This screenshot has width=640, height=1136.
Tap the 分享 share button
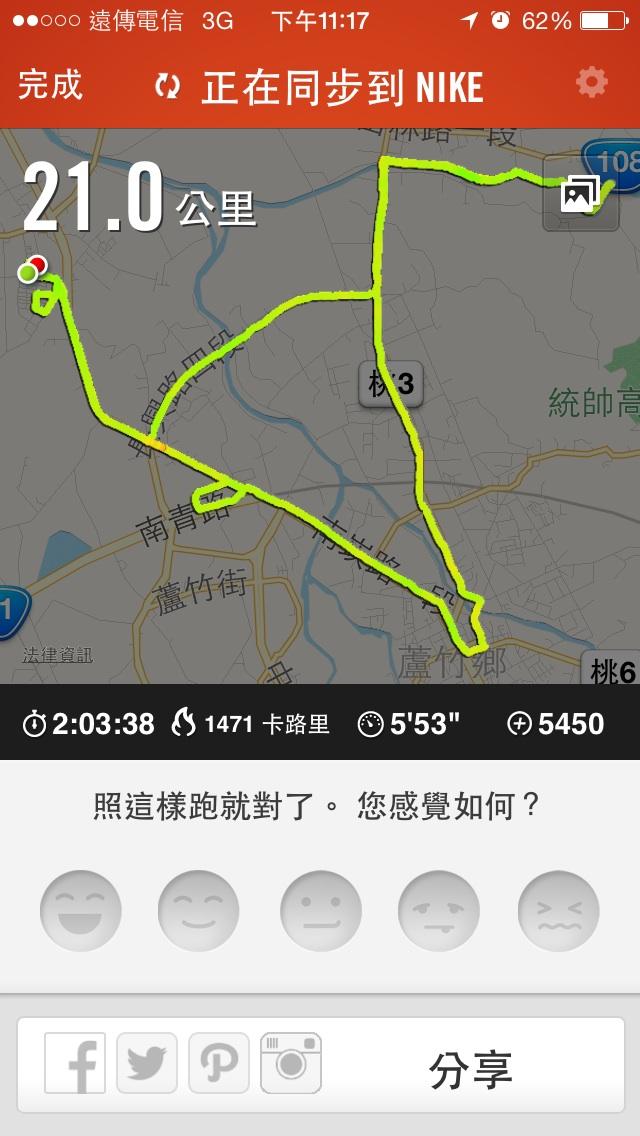tap(470, 1069)
